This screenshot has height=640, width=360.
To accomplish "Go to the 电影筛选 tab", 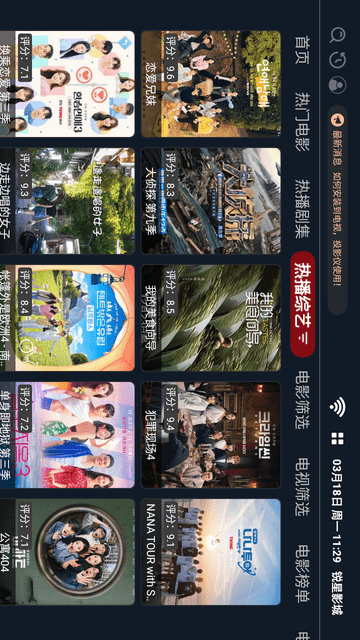I will coord(302,399).
